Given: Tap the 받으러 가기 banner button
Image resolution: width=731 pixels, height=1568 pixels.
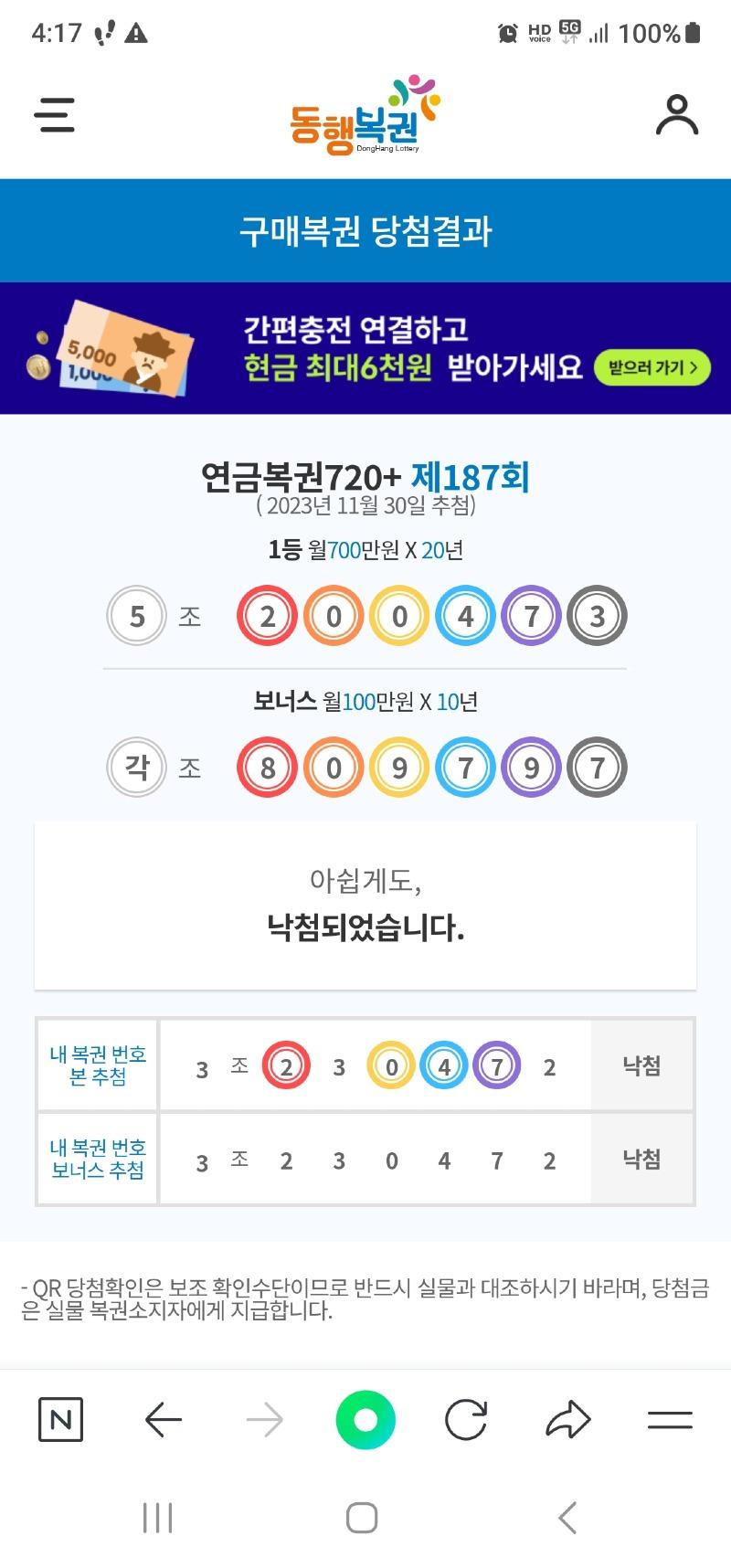Looking at the screenshot, I should [x=652, y=367].
